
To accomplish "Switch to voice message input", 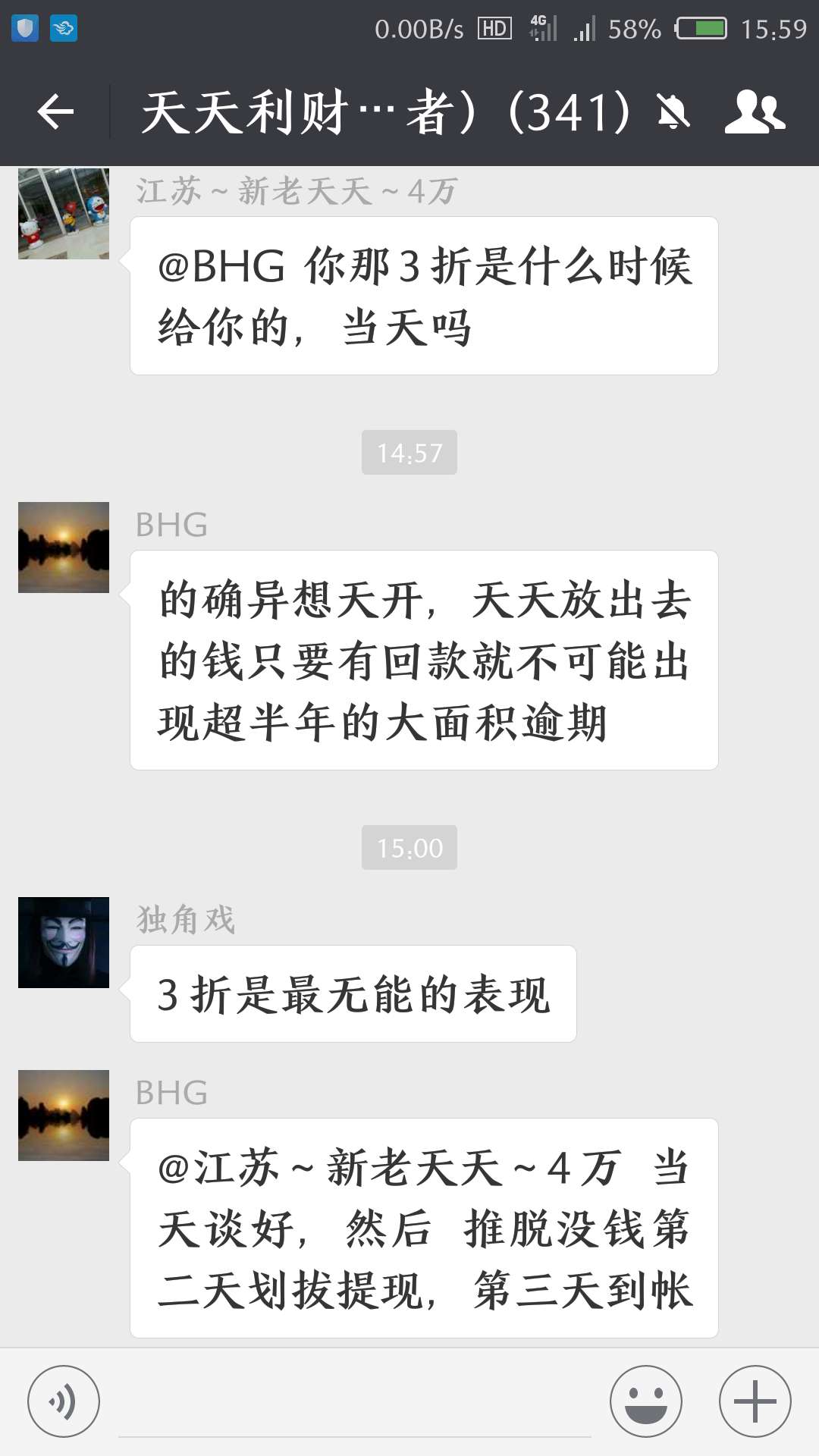I will pos(64,1401).
